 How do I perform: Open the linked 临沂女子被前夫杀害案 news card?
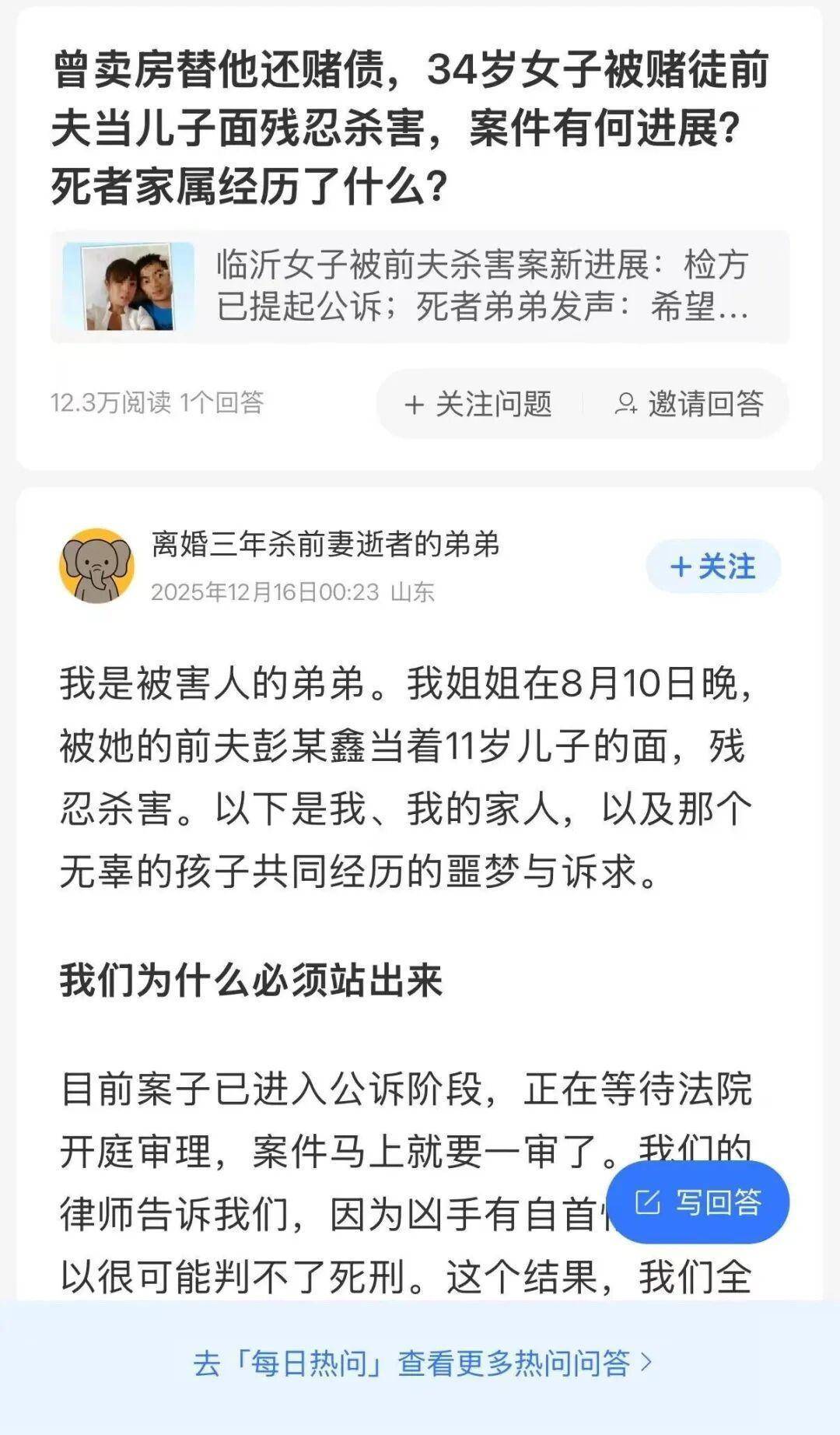click(x=420, y=286)
